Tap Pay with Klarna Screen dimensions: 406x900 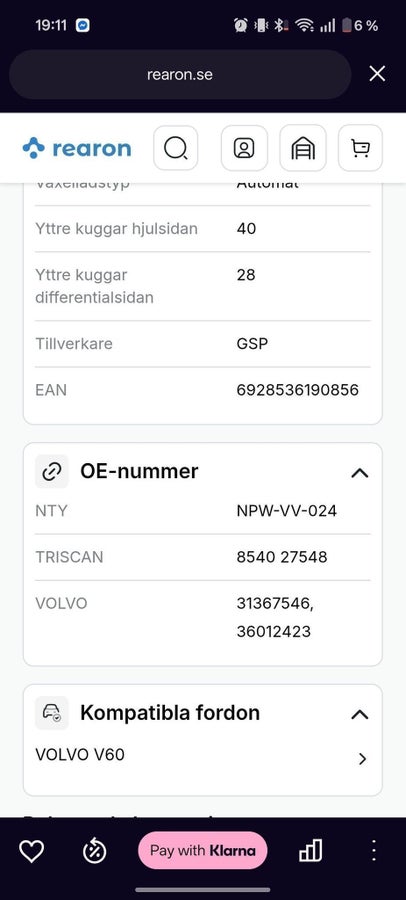pyautogui.click(x=203, y=850)
